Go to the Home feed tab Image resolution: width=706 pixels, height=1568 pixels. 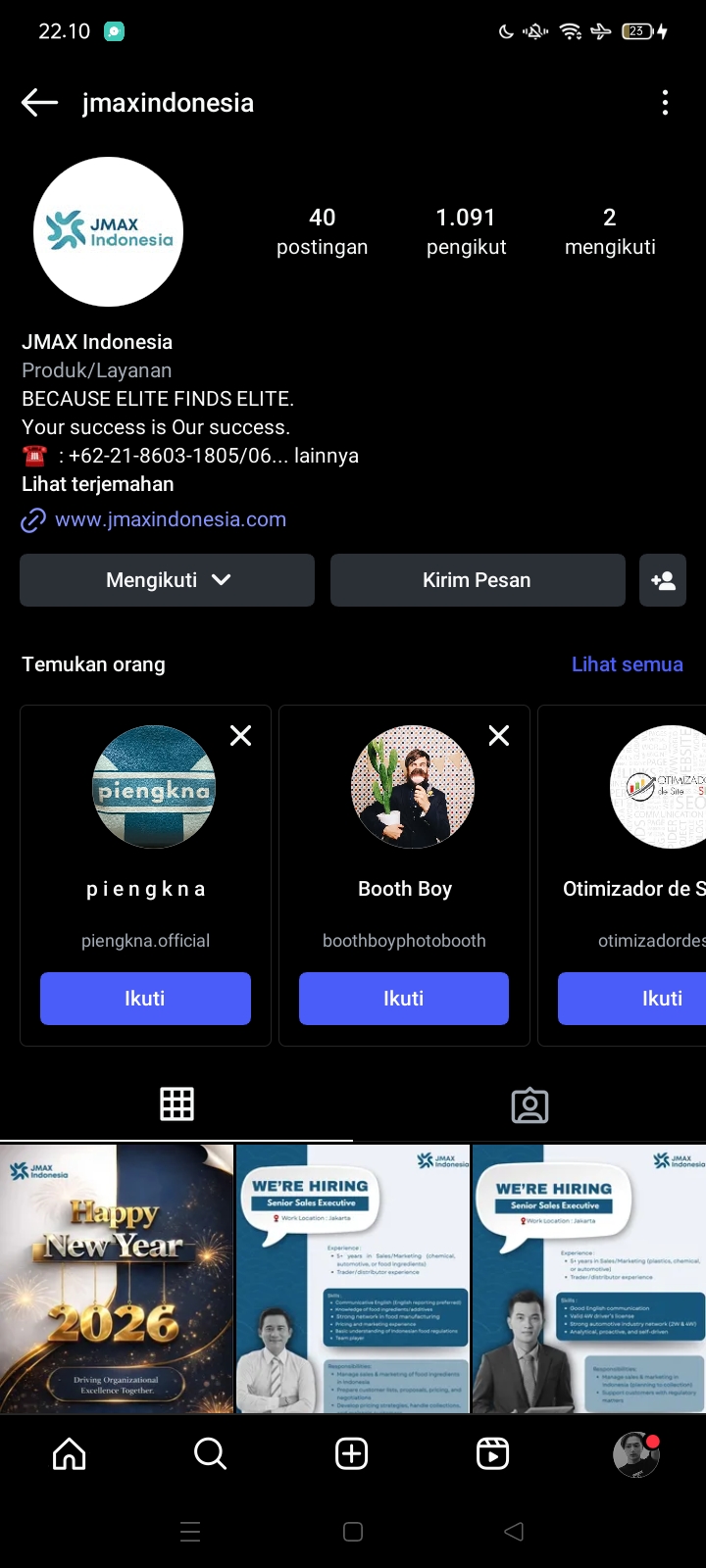point(69,1454)
